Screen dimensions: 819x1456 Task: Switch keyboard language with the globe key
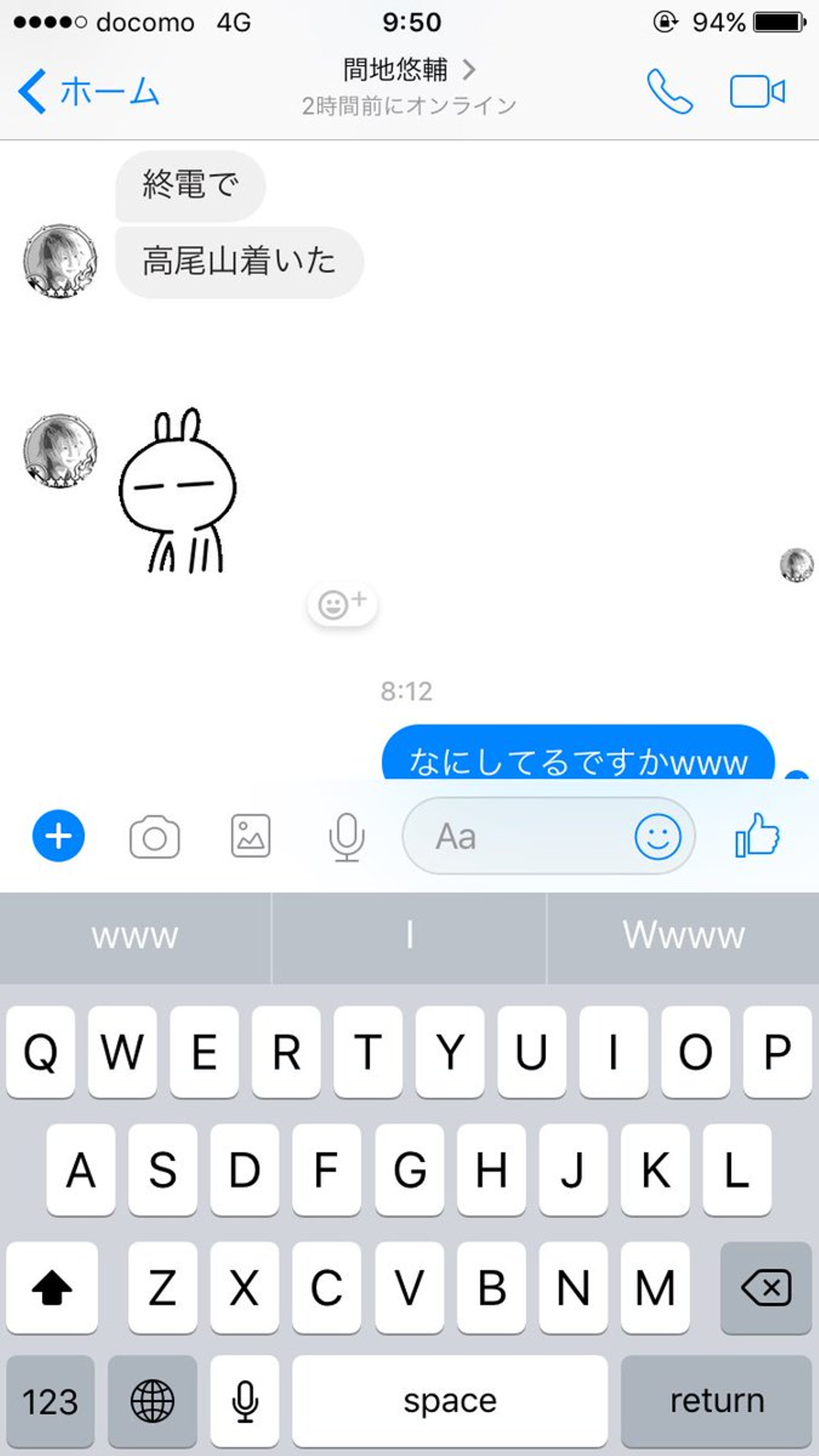pos(152,1400)
